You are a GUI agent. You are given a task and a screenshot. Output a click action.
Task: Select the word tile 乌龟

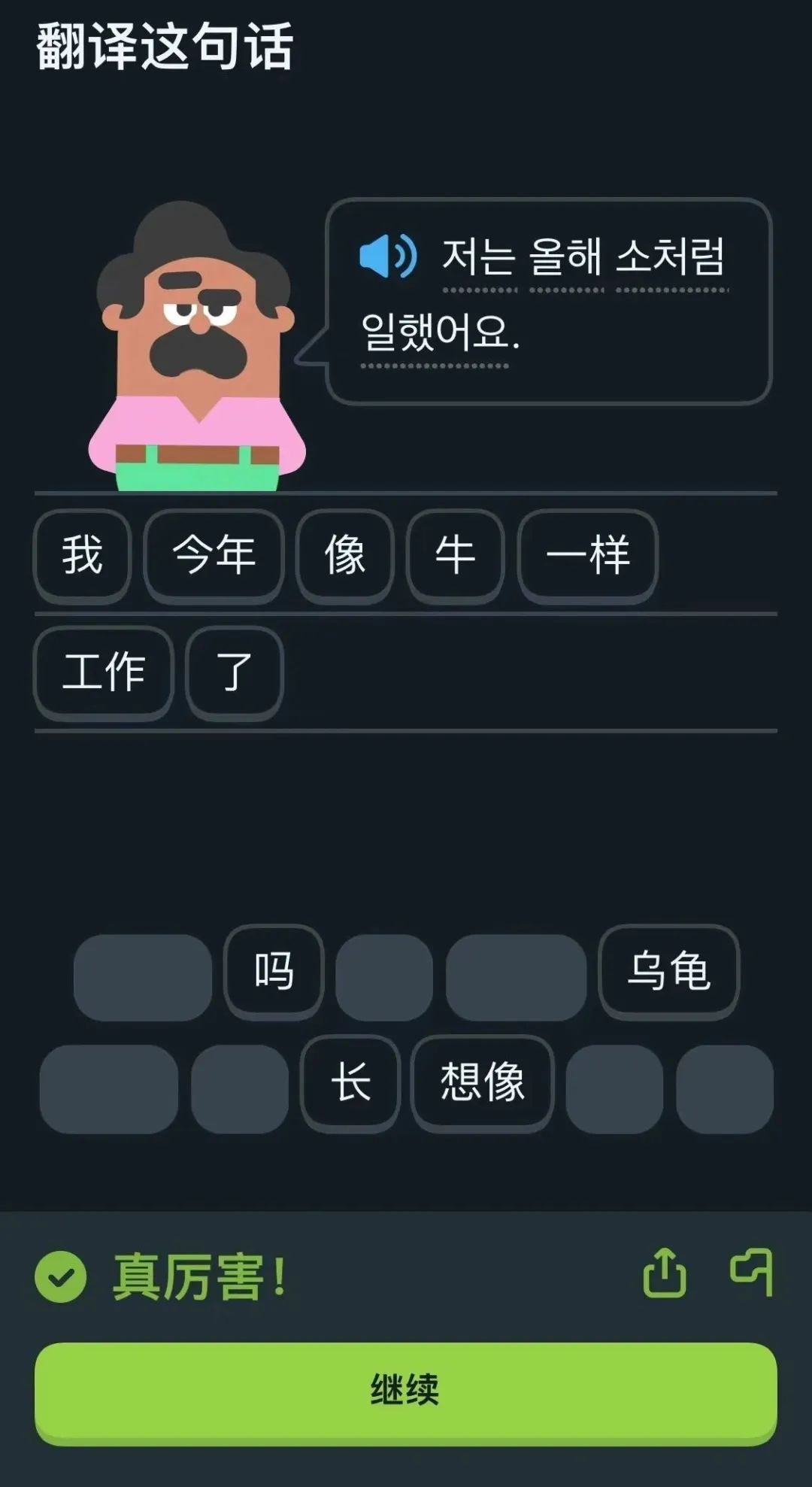668,971
